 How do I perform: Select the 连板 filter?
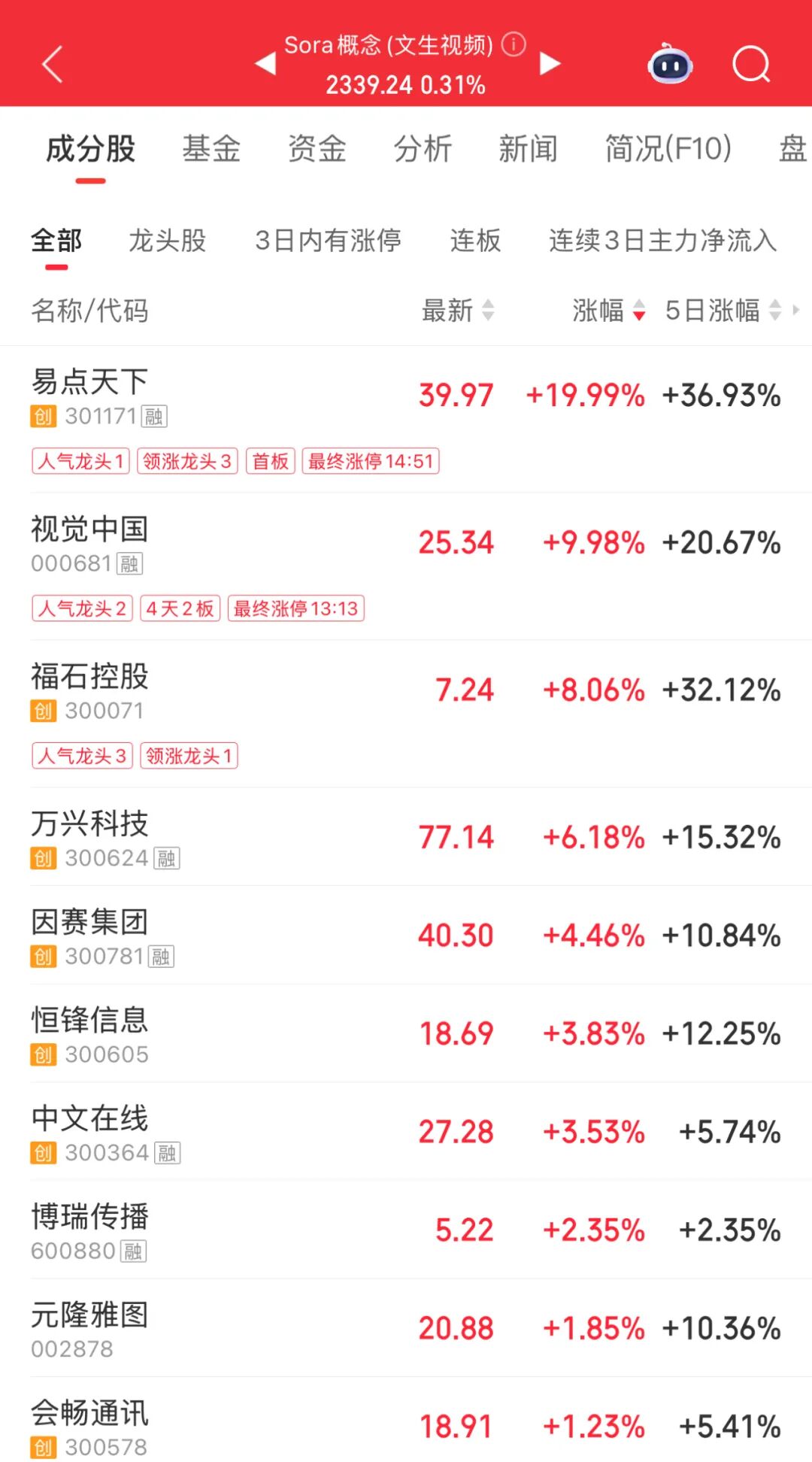[475, 241]
